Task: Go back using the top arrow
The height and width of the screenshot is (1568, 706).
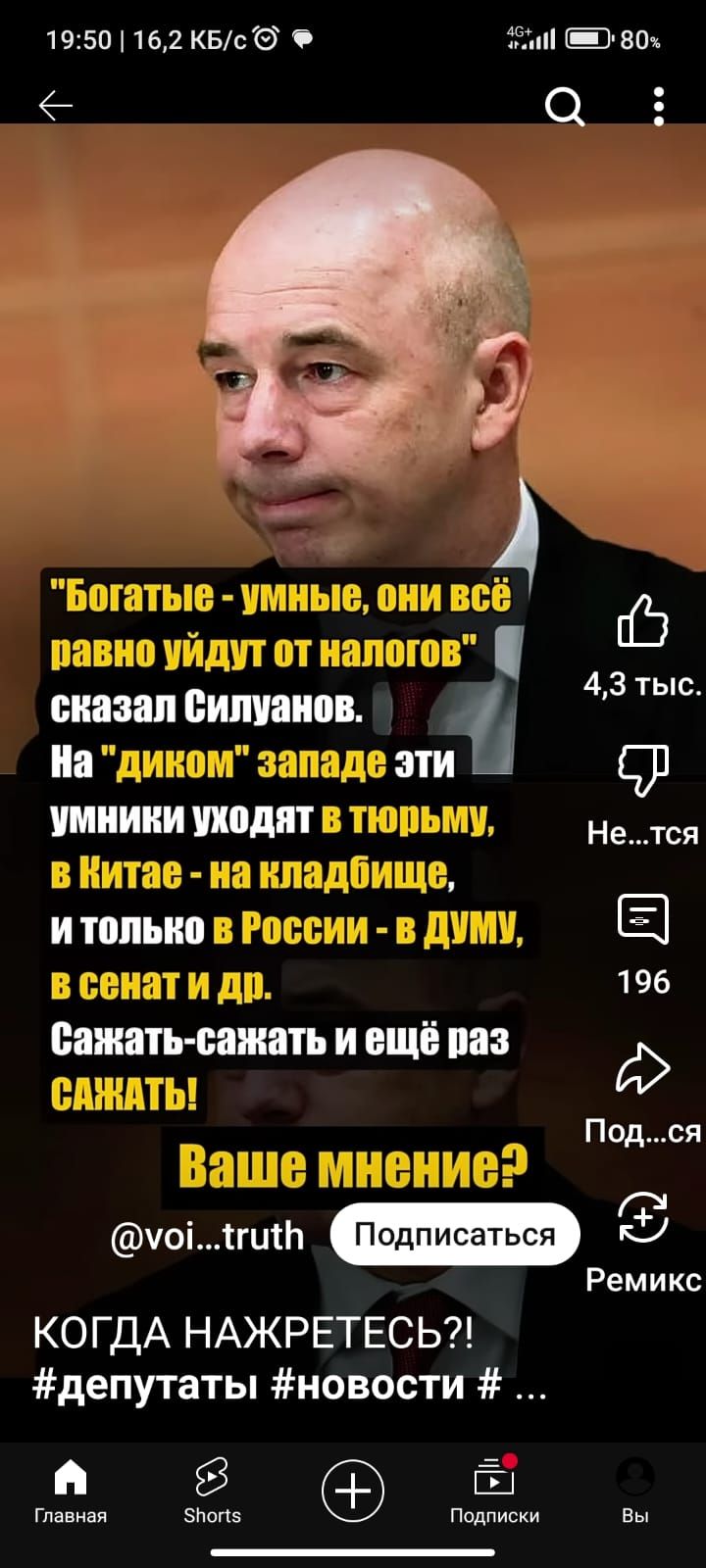Action: point(56,106)
